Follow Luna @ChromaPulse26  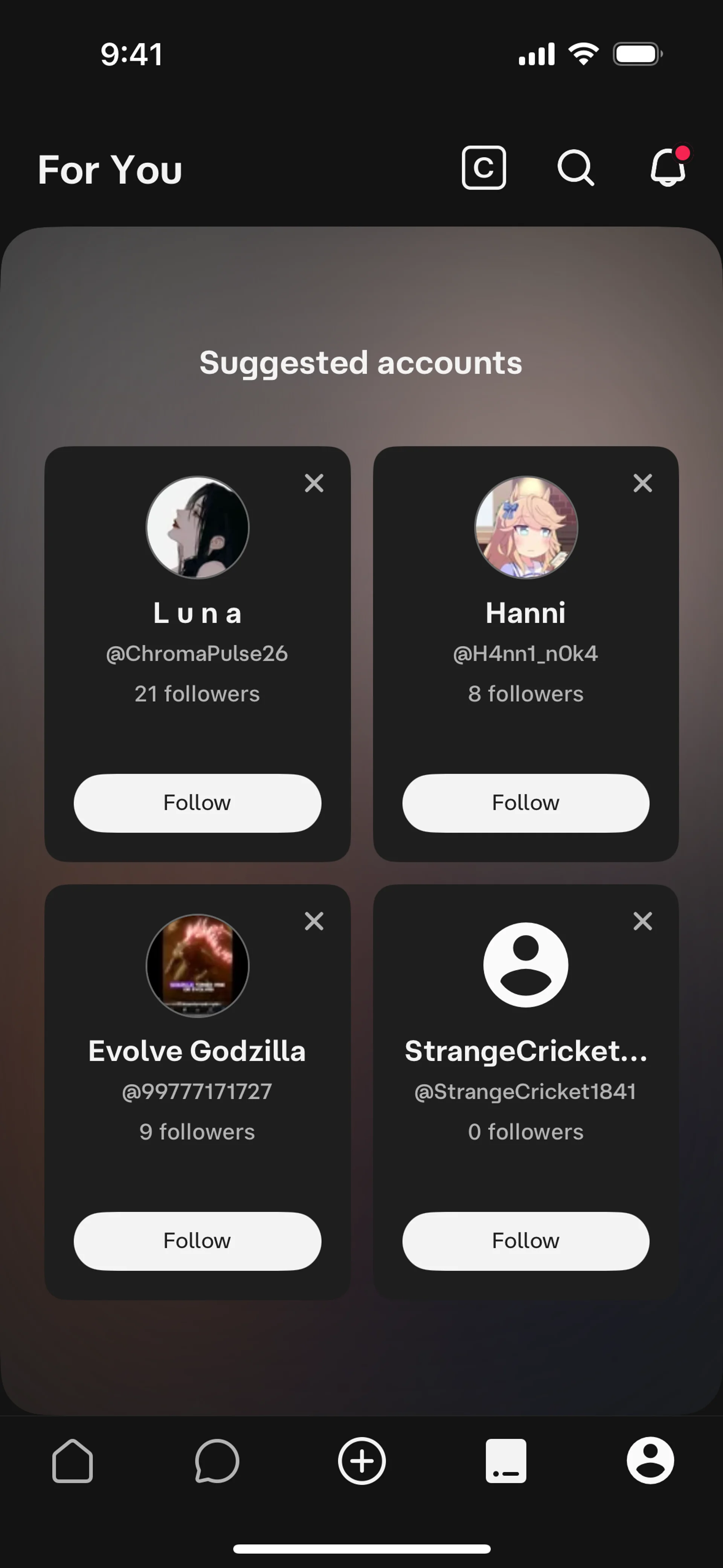197,803
